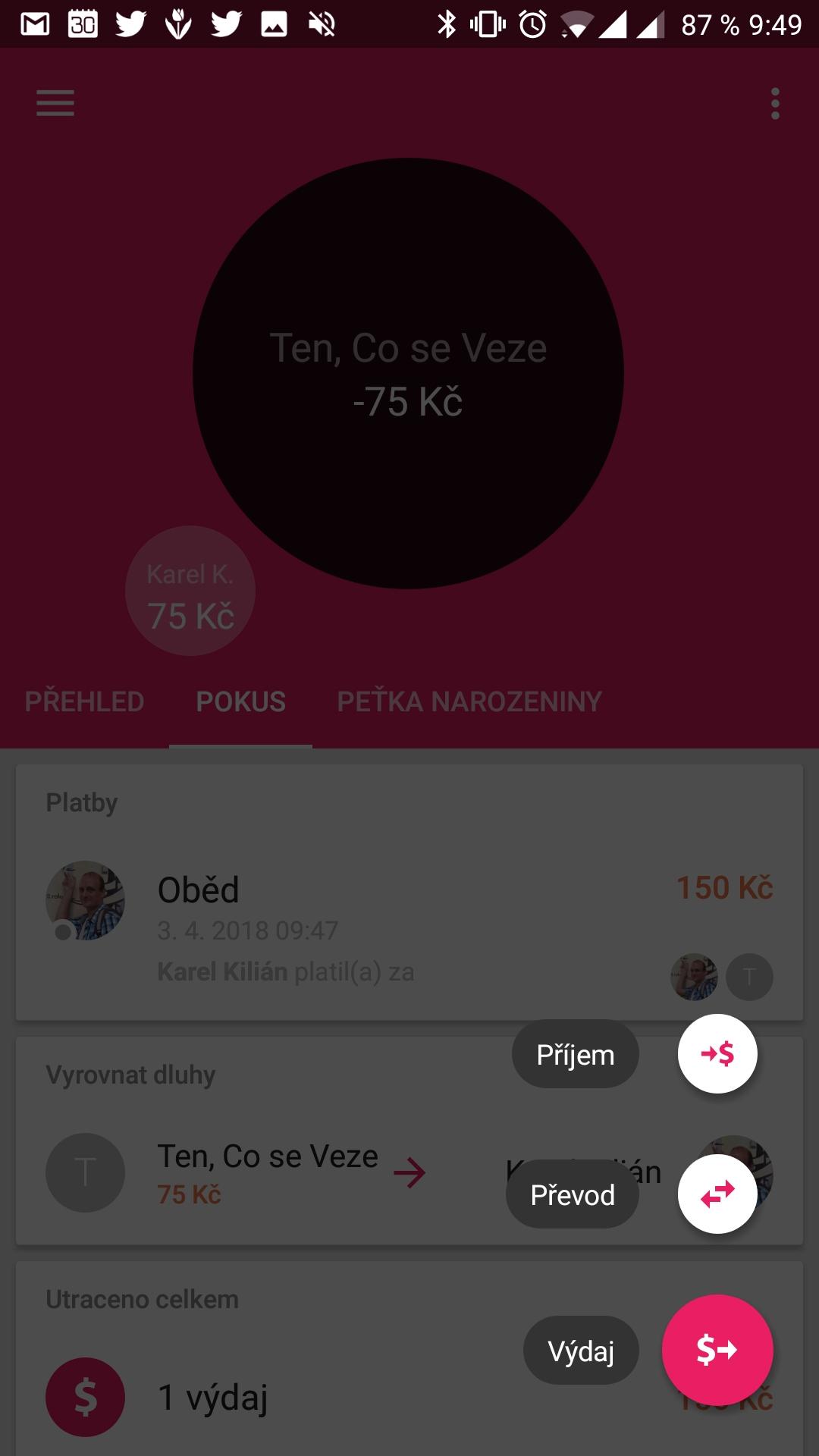
Task: Tap the Výdaj label chip
Action: (x=581, y=1351)
